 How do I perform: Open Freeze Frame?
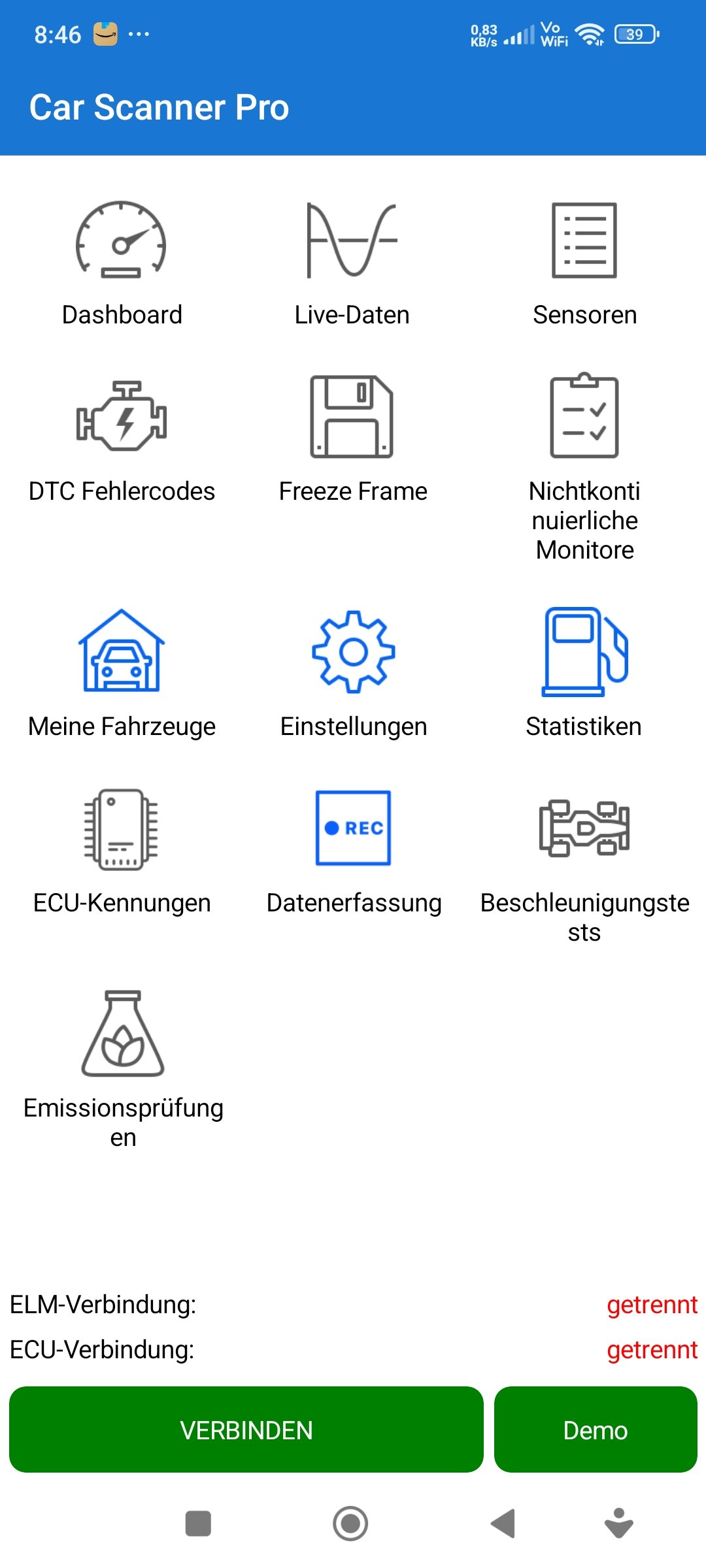(x=352, y=439)
